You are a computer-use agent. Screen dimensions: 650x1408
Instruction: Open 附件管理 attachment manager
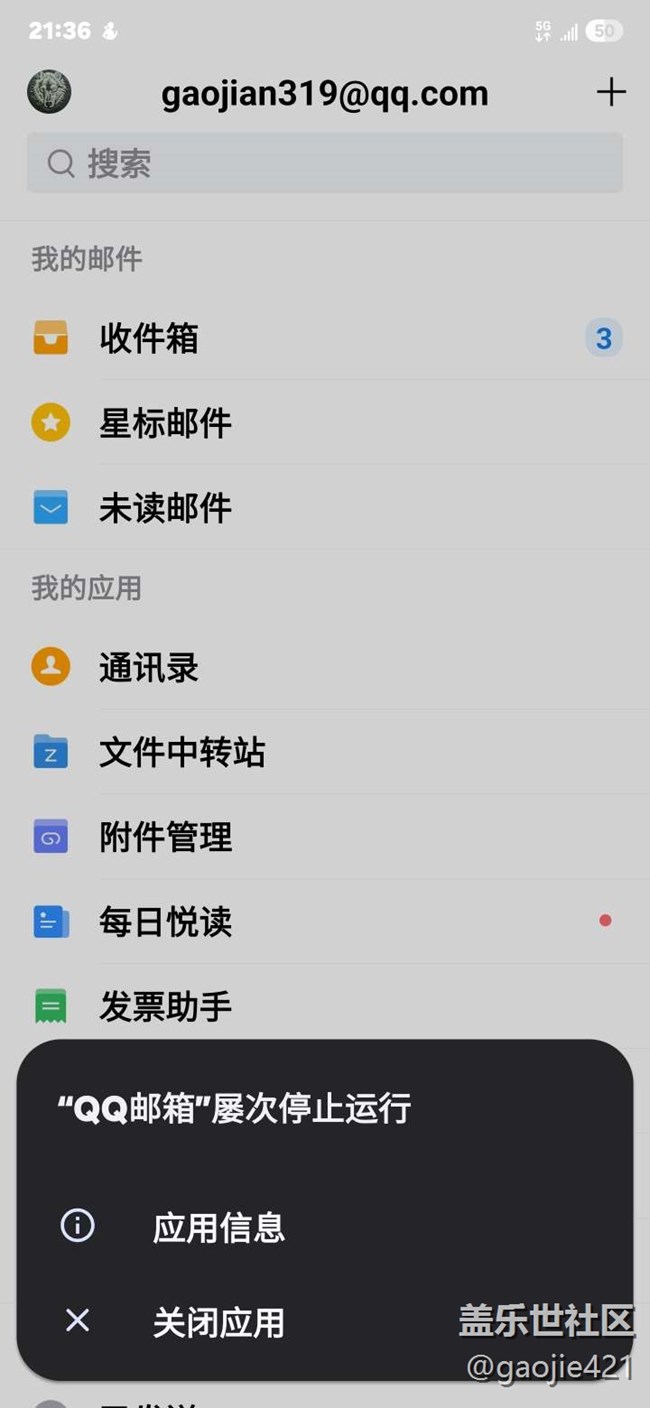[x=165, y=837]
